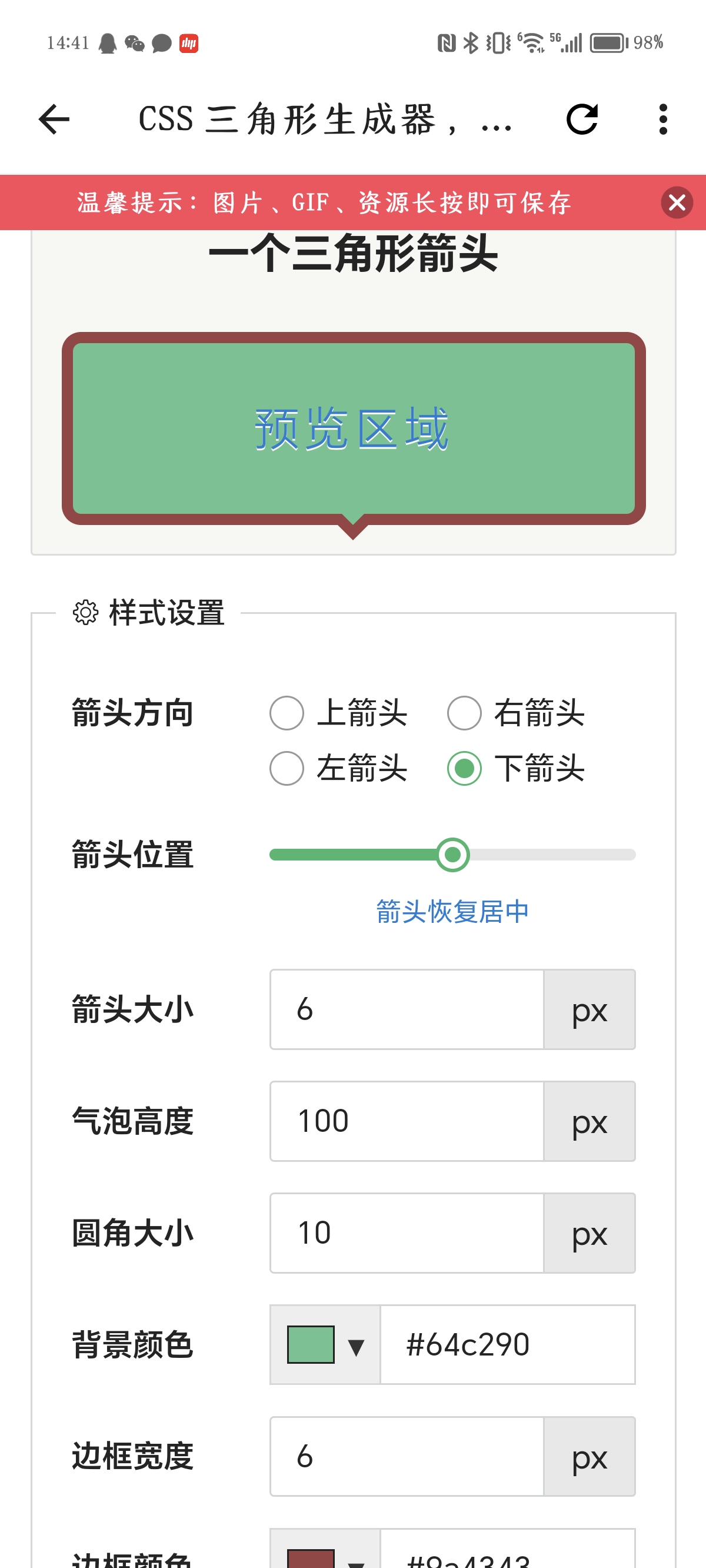Go back using the arrow icon

pyautogui.click(x=54, y=119)
